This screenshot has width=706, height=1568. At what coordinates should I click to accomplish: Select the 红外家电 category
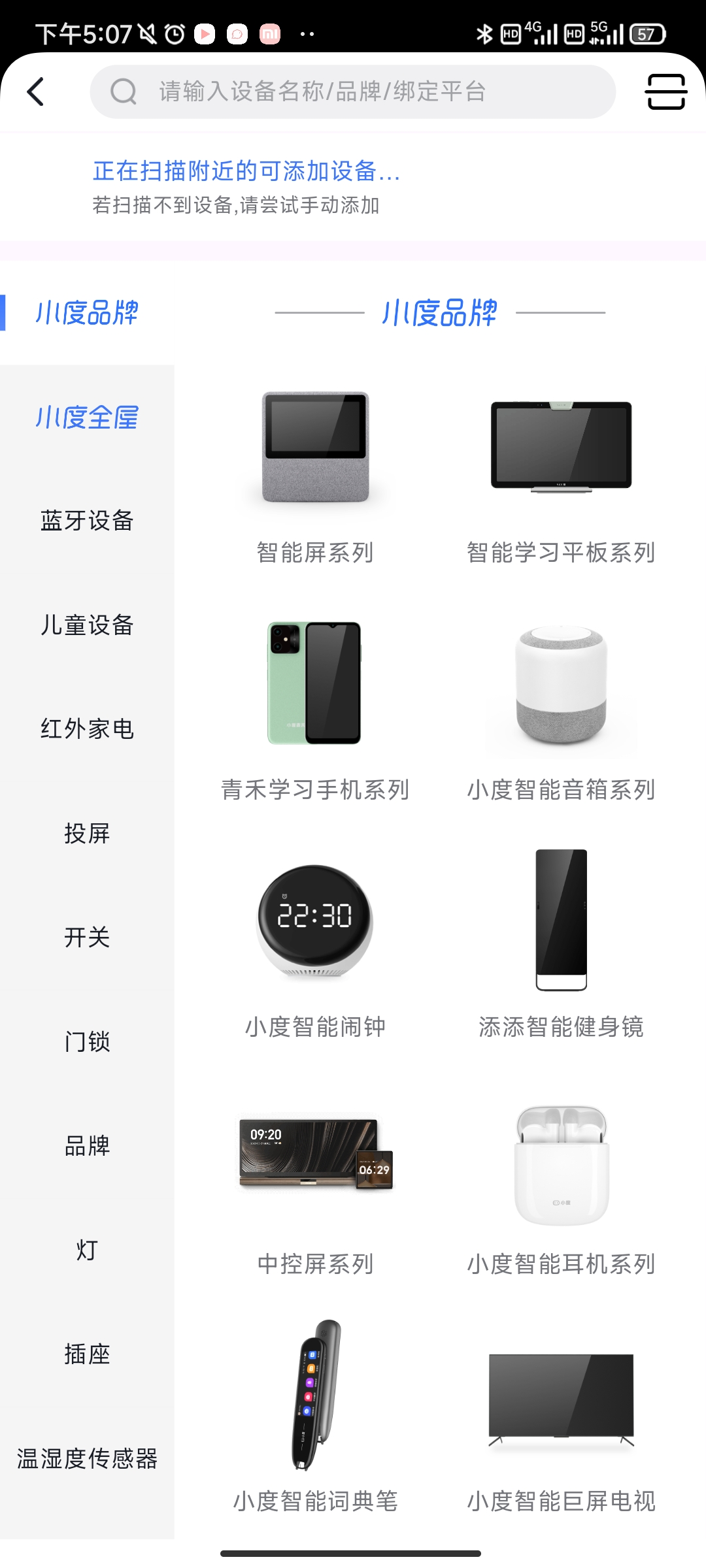pos(87,730)
